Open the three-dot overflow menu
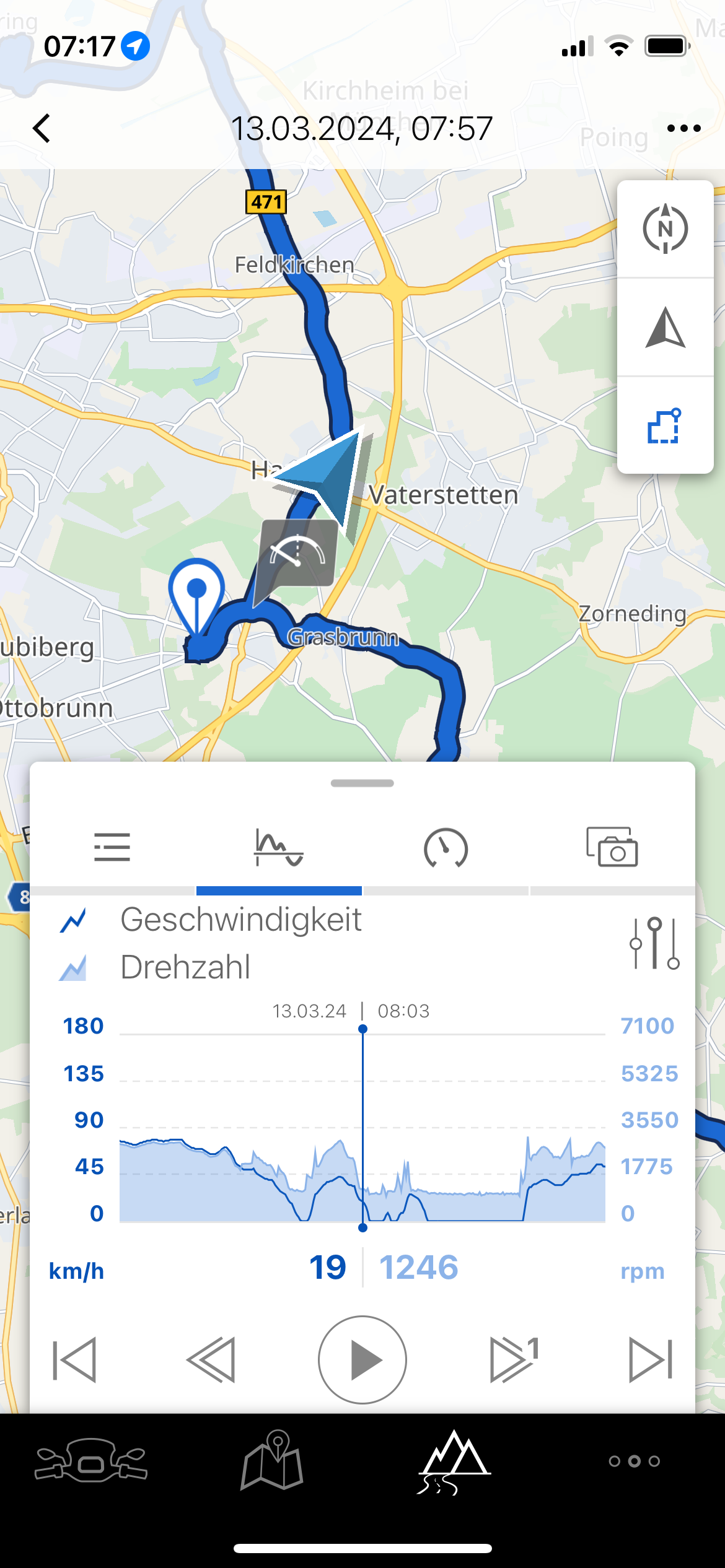Screen dimensions: 725x1568 pyautogui.click(x=683, y=129)
